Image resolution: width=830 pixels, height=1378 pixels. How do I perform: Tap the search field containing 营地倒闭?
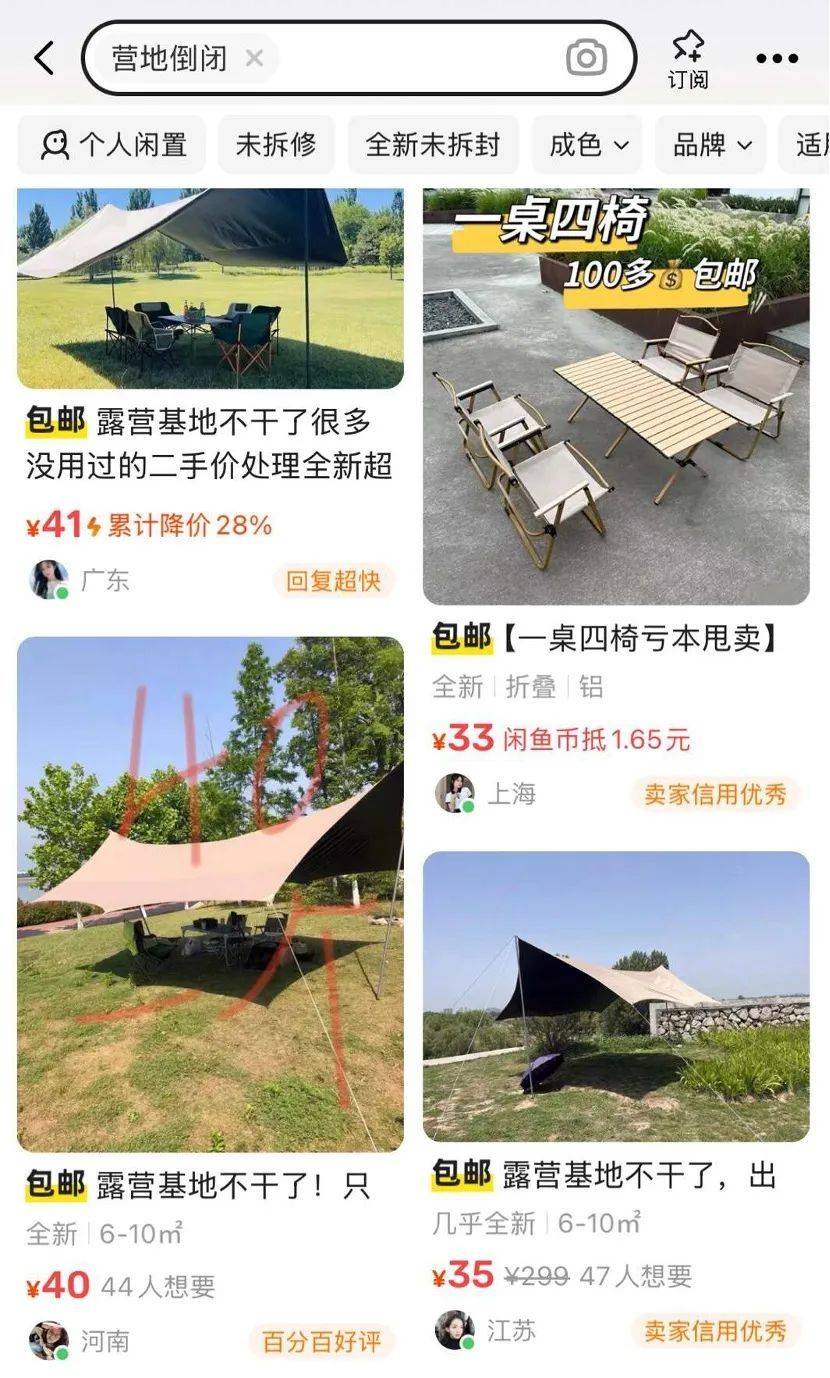tap(400, 58)
